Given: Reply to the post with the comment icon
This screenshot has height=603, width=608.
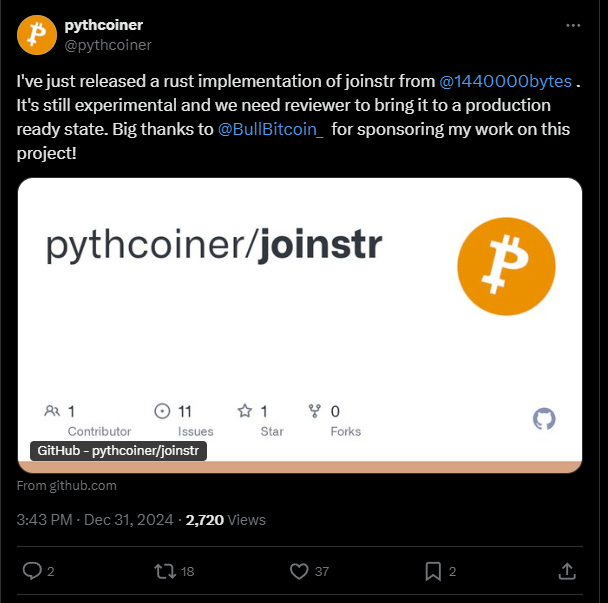Looking at the screenshot, I should 32,571.
